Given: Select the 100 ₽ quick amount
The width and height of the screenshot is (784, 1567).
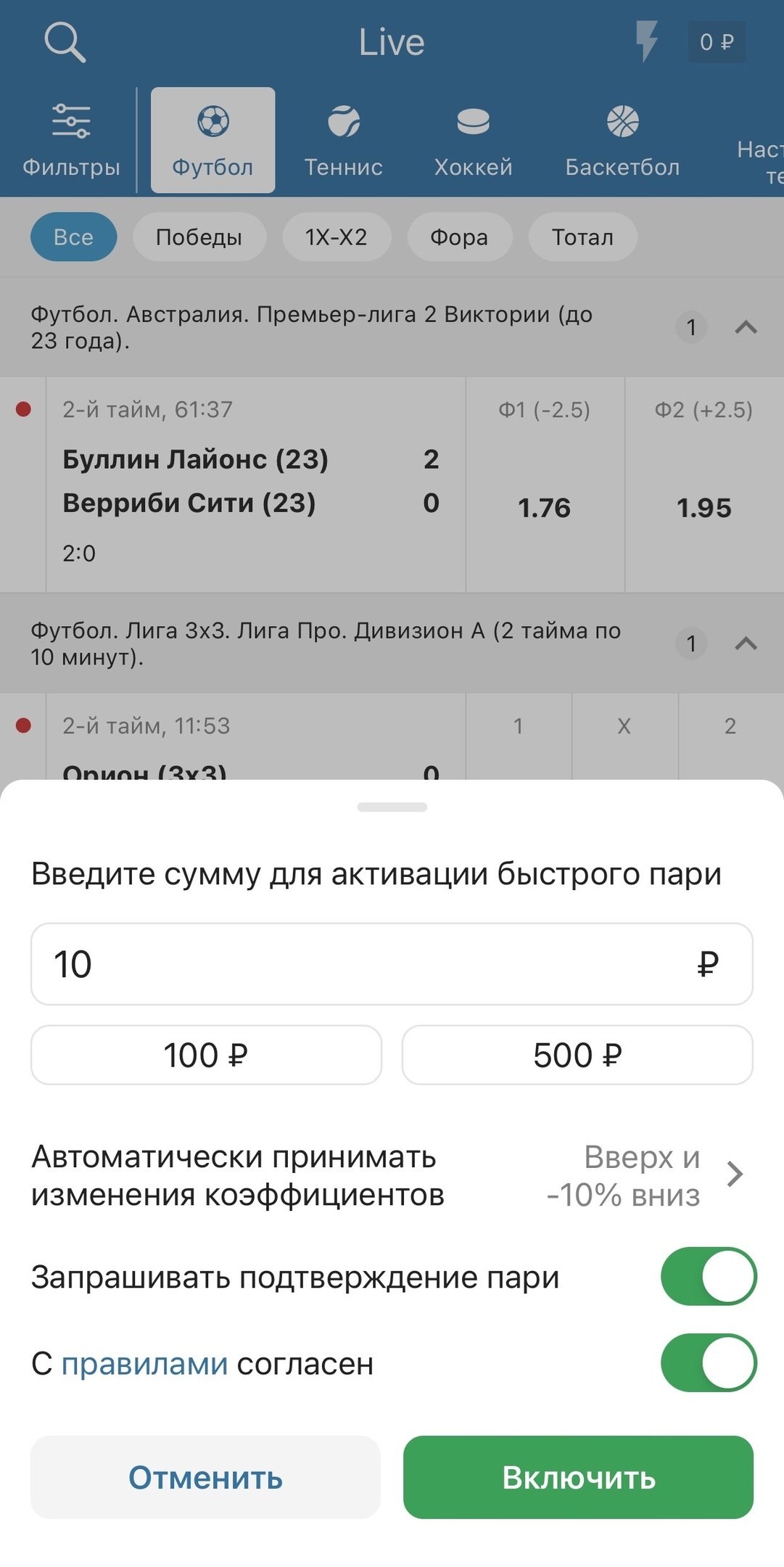Looking at the screenshot, I should (x=206, y=1056).
